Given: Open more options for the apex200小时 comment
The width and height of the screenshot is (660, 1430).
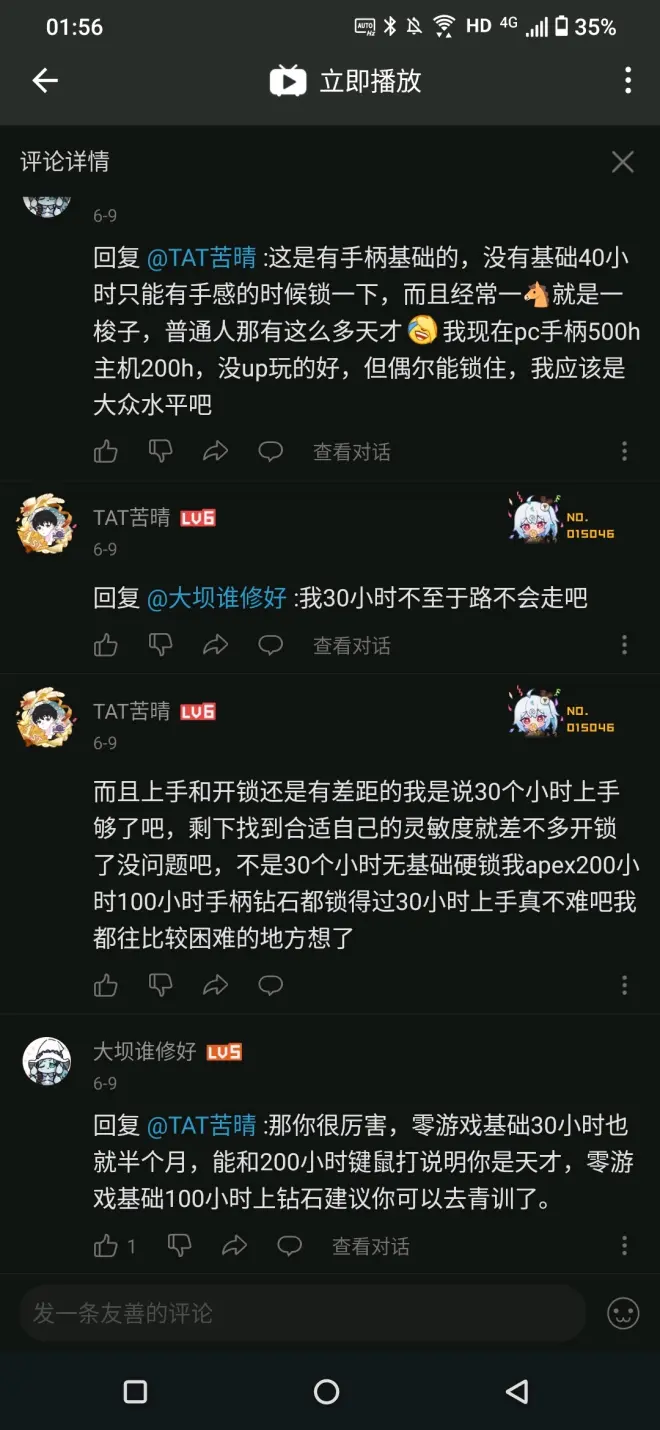Looking at the screenshot, I should [x=624, y=986].
